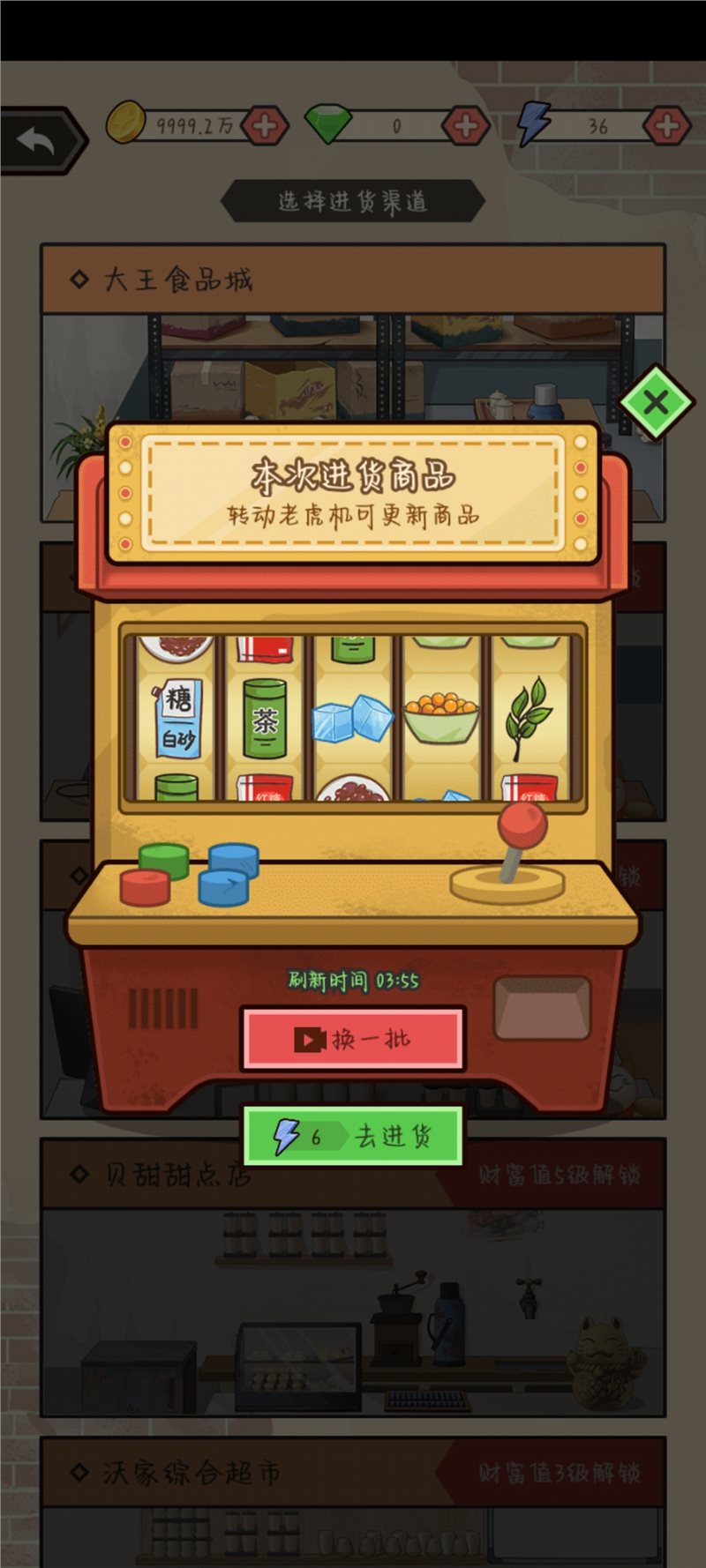Add green gems with plus button
This screenshot has height=1568, width=706.
pos(465,126)
